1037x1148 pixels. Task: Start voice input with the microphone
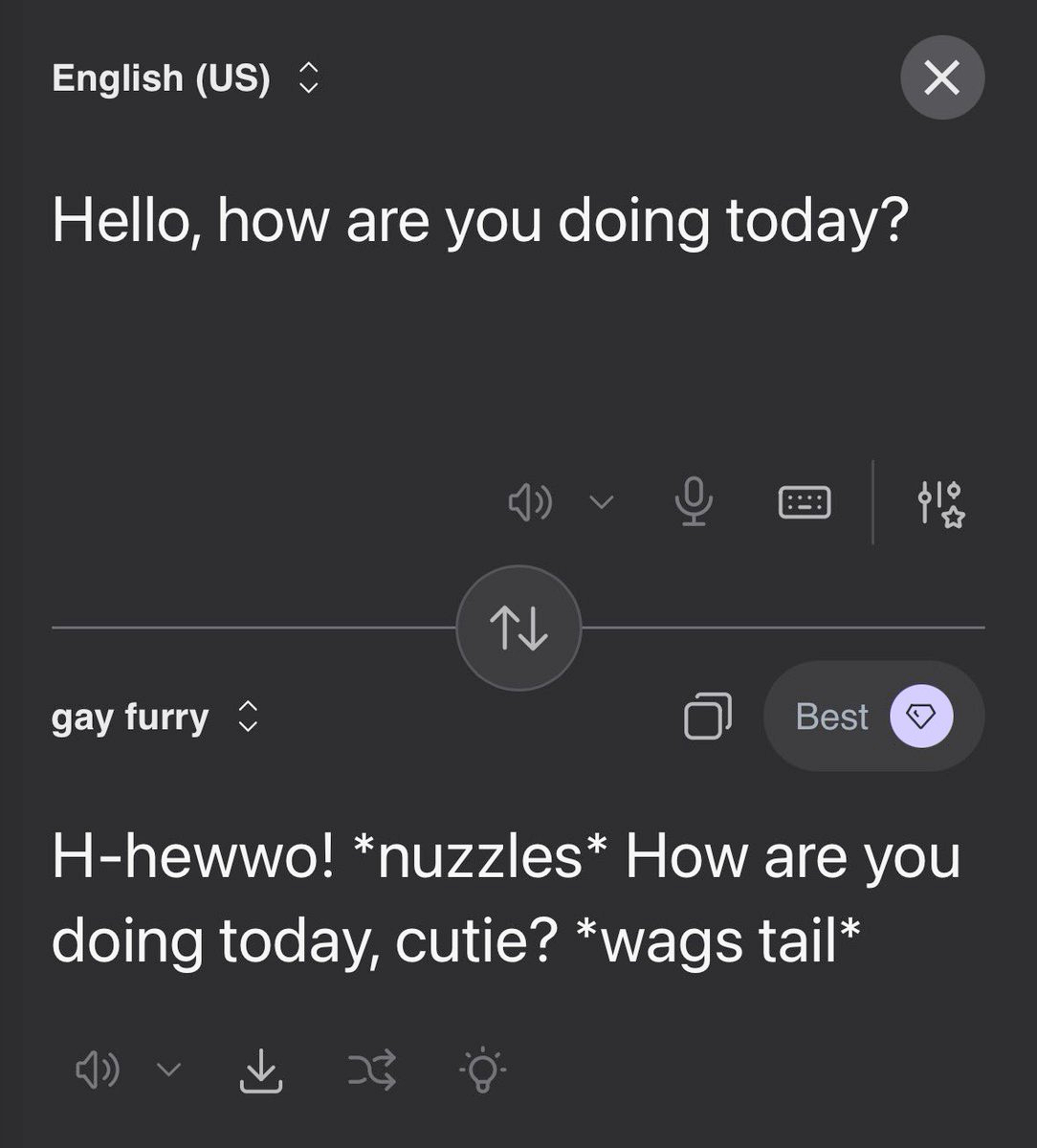(x=695, y=501)
